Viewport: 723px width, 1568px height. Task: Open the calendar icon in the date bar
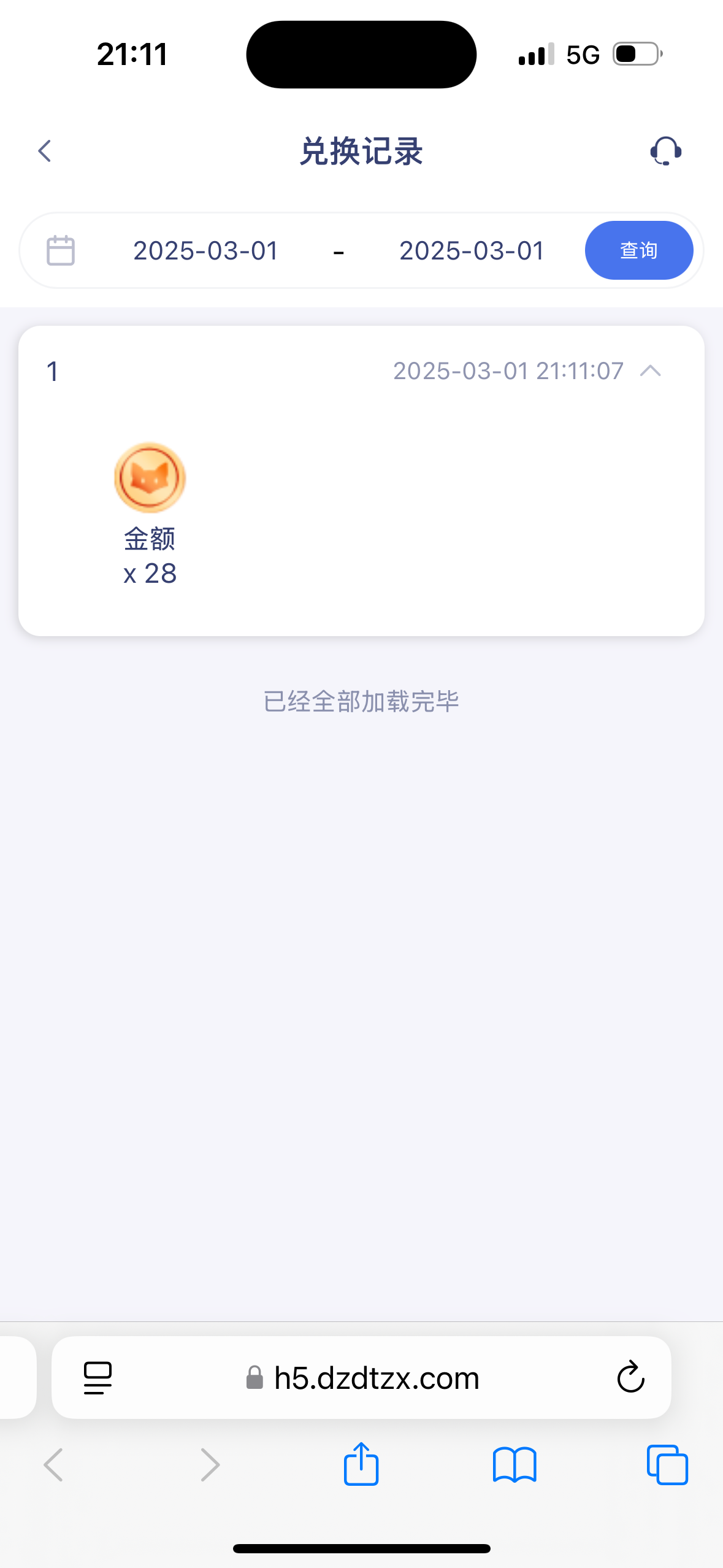pyautogui.click(x=61, y=250)
